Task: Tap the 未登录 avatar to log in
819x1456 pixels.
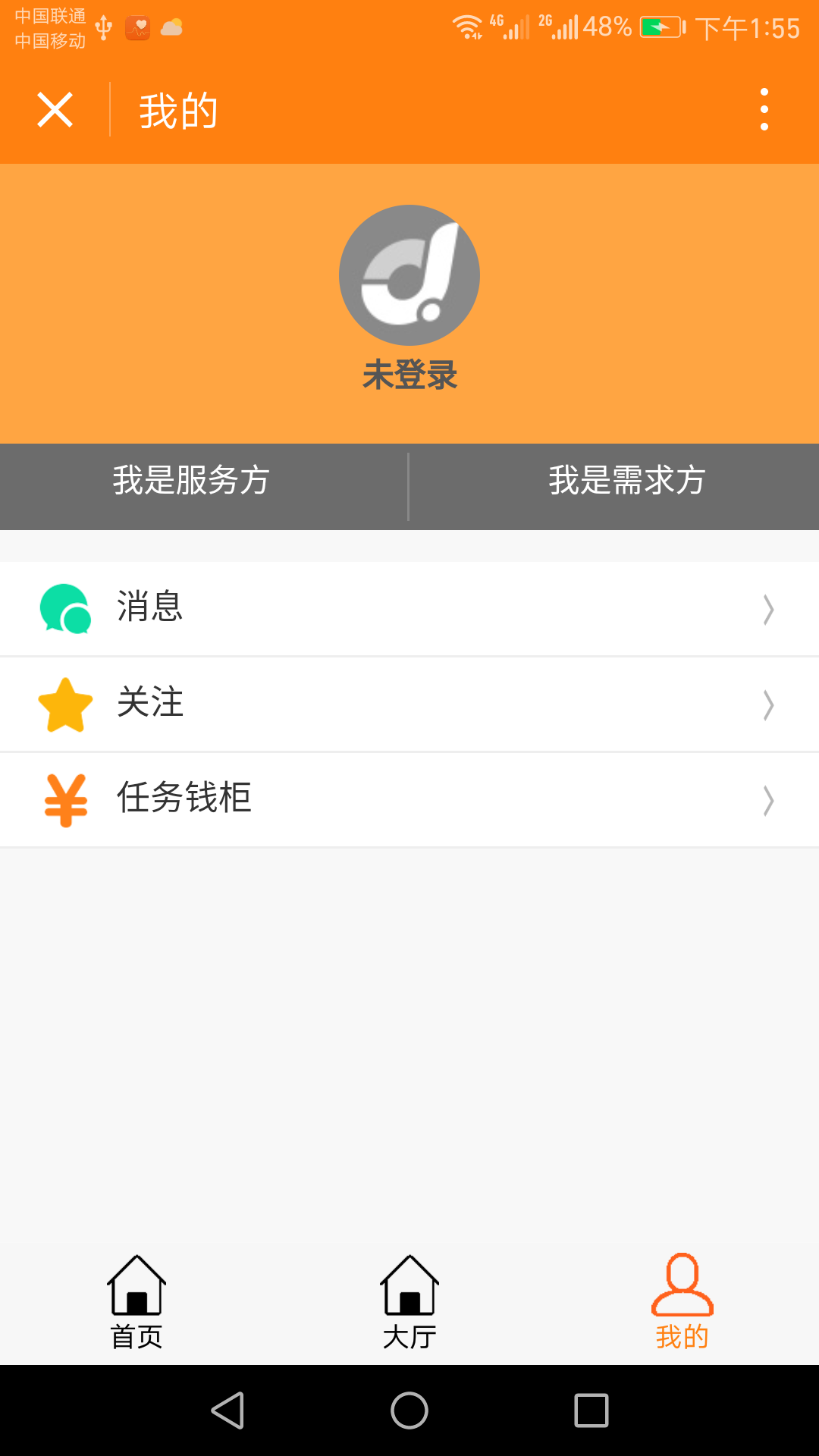Action: pos(409,275)
